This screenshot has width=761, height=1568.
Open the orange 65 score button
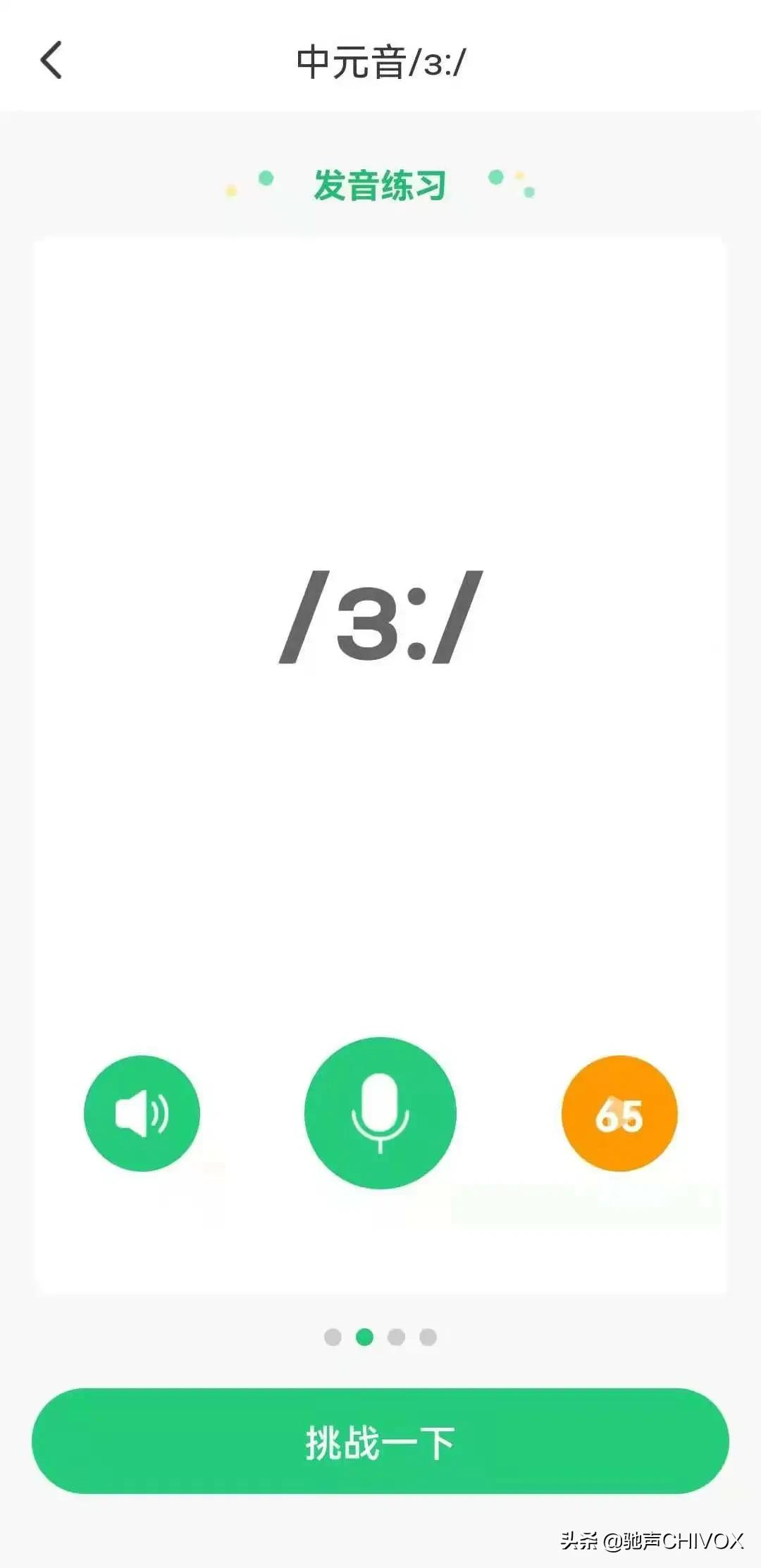tap(619, 1113)
